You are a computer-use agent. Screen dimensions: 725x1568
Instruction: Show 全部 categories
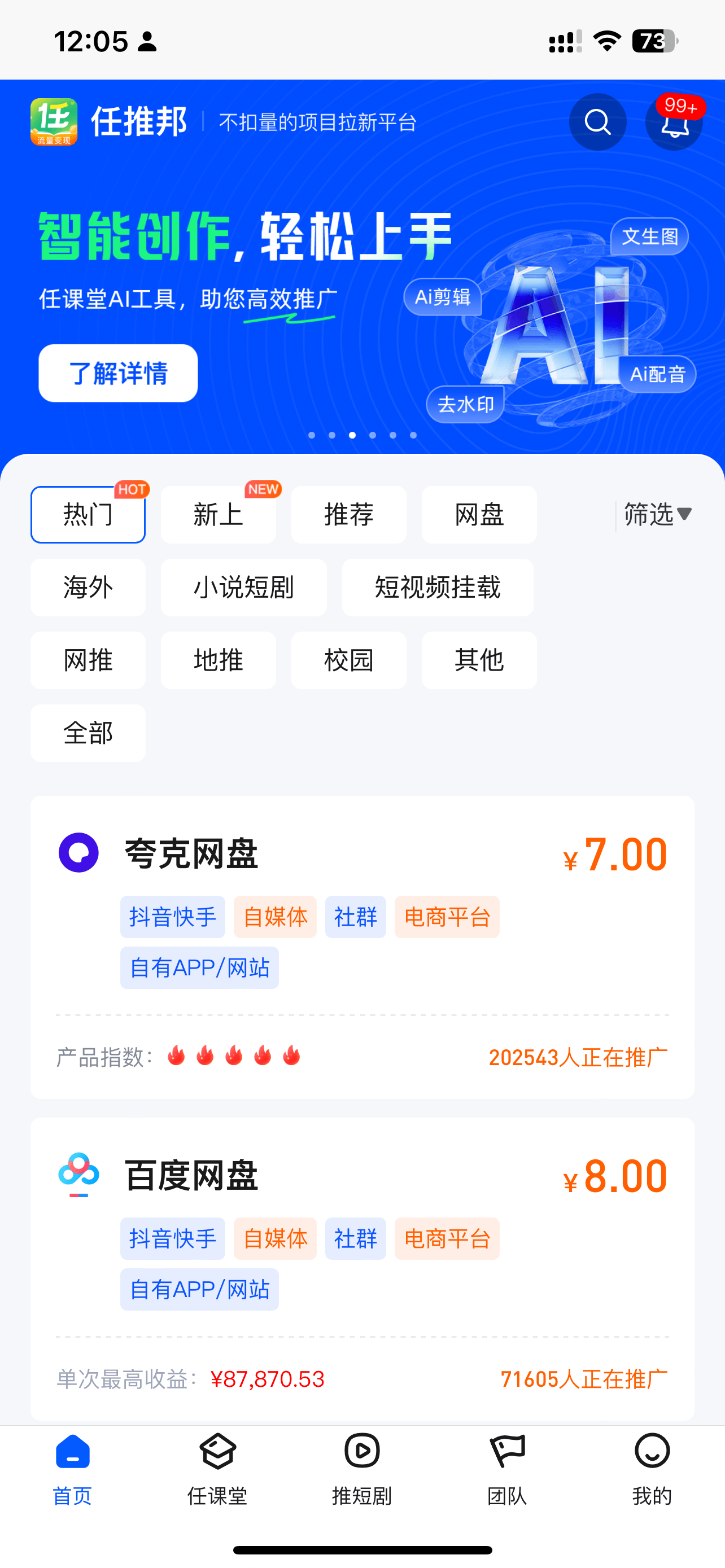(88, 733)
